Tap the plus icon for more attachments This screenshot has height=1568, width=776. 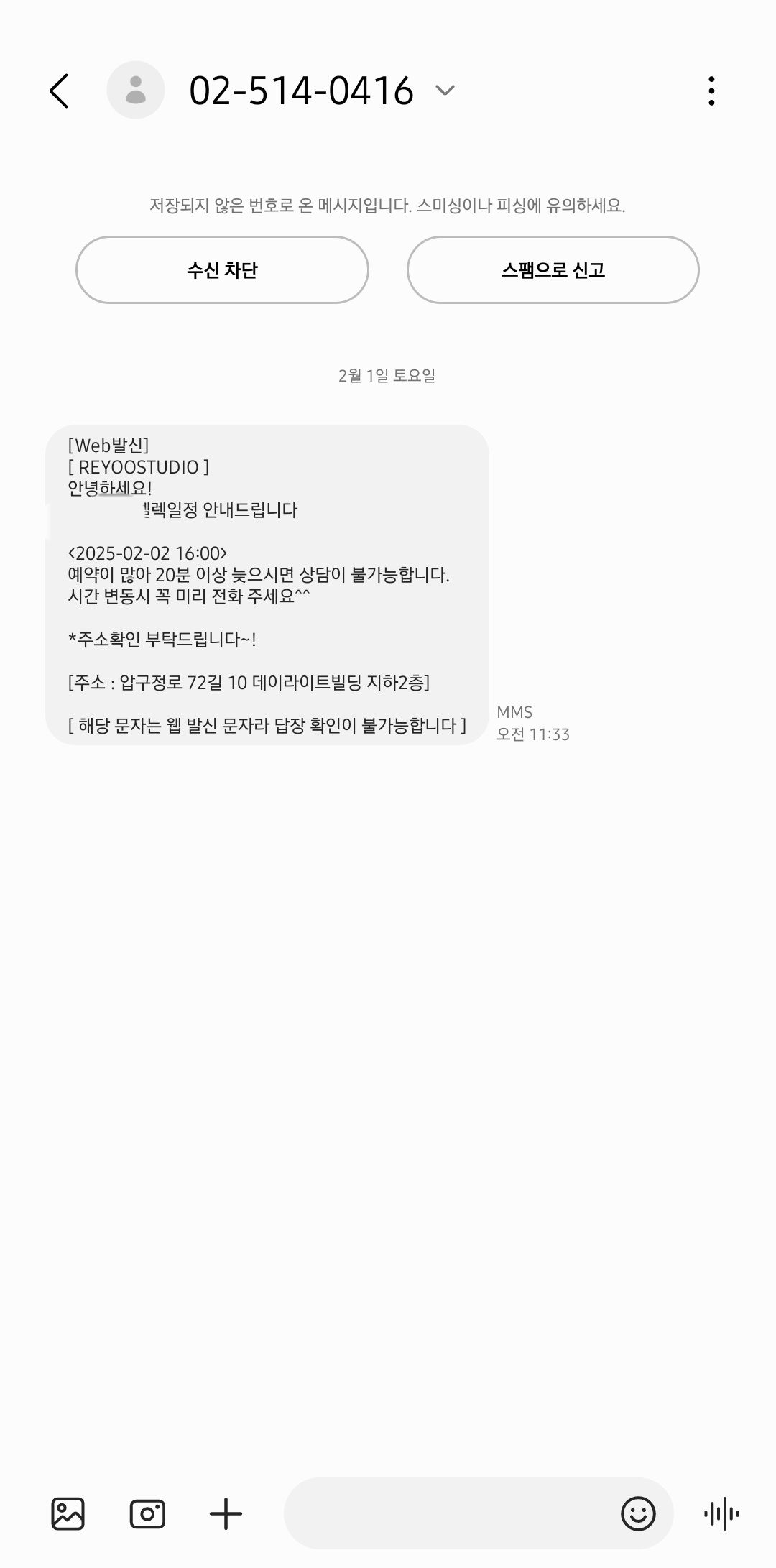[x=226, y=1514]
